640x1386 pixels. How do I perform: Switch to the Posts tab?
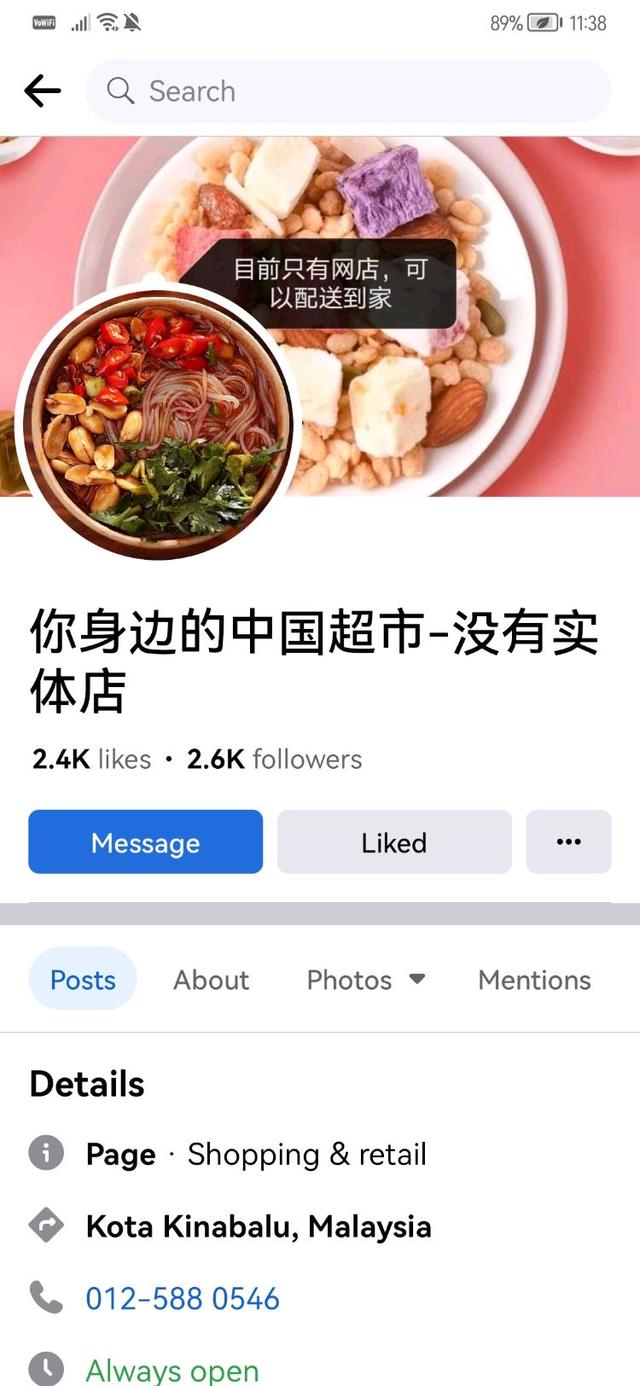point(83,979)
